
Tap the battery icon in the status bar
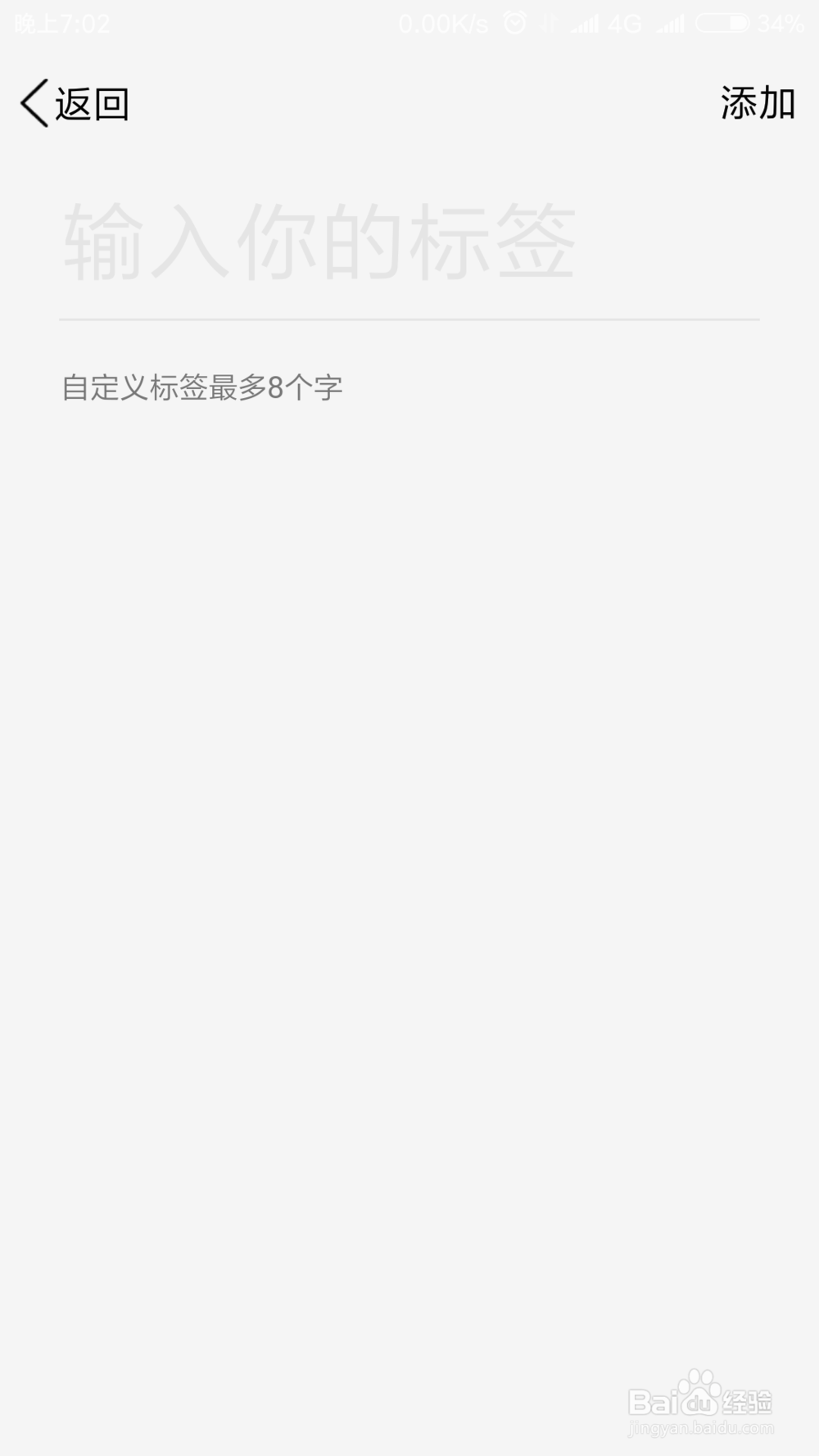724,24
